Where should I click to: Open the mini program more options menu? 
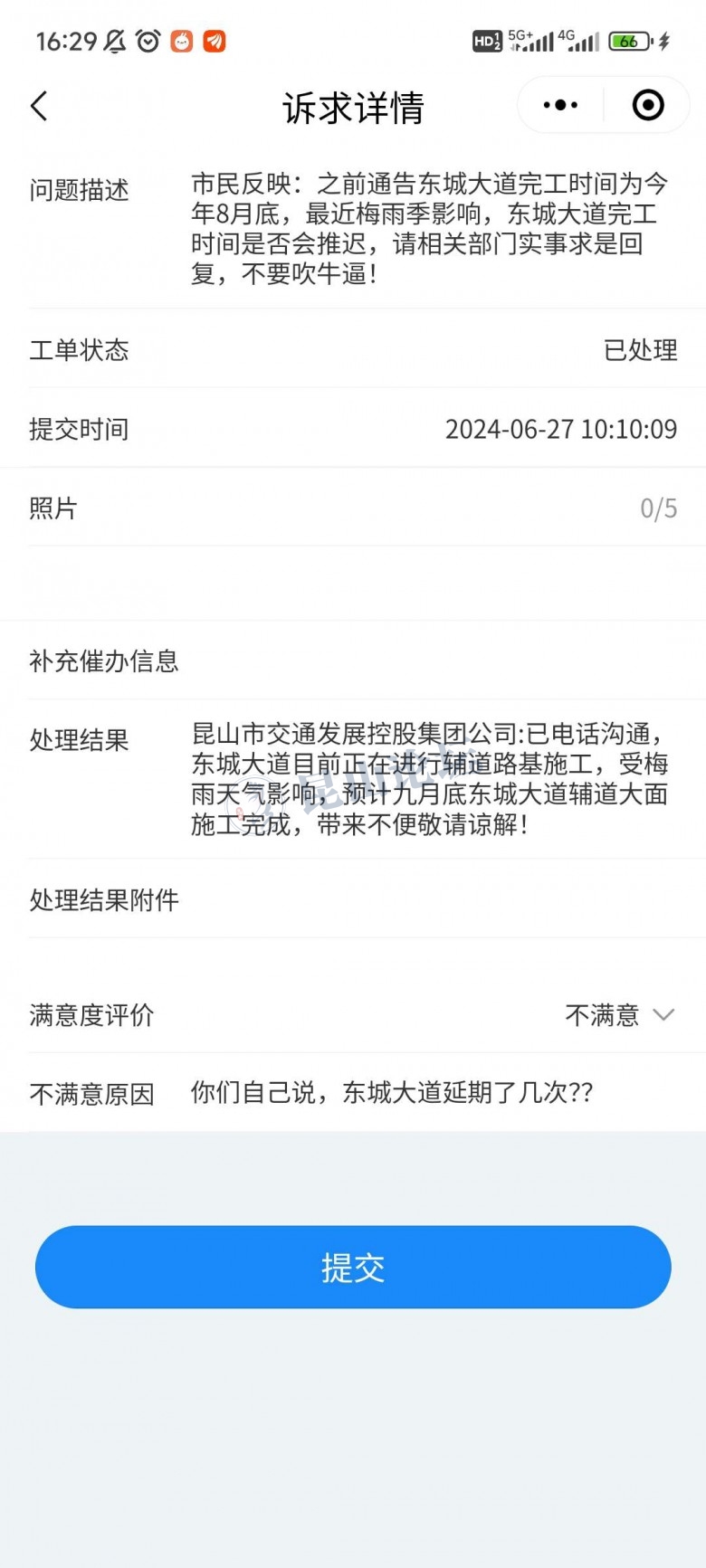pyautogui.click(x=560, y=106)
